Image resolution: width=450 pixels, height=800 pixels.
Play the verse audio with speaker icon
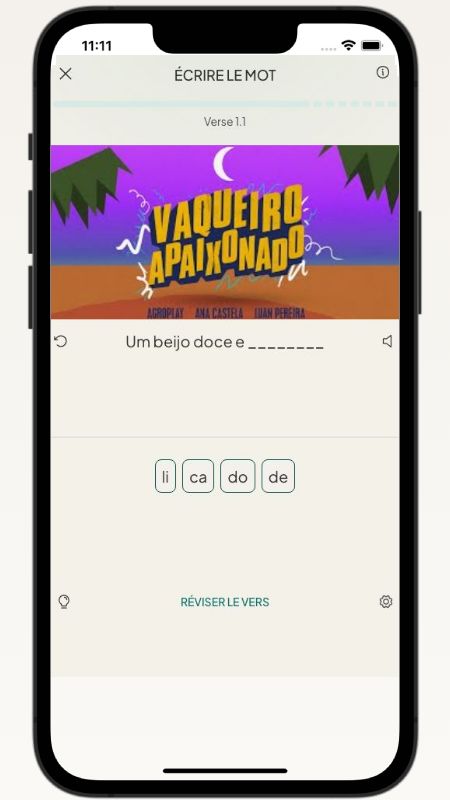(x=387, y=341)
